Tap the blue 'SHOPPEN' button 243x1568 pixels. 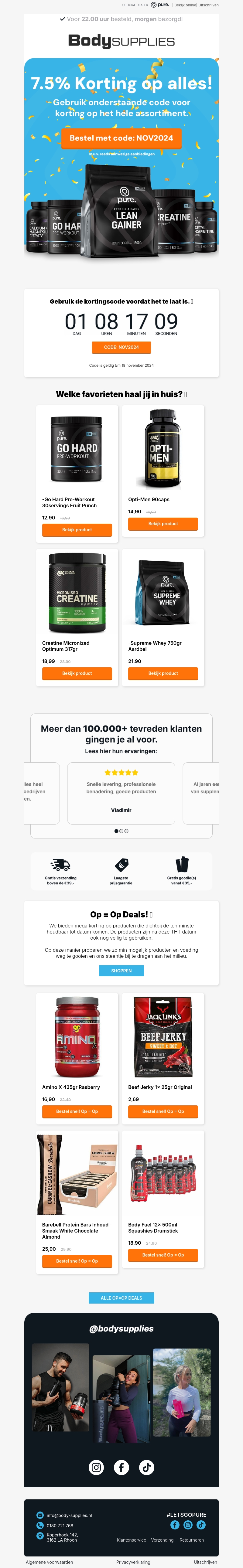tap(121, 970)
